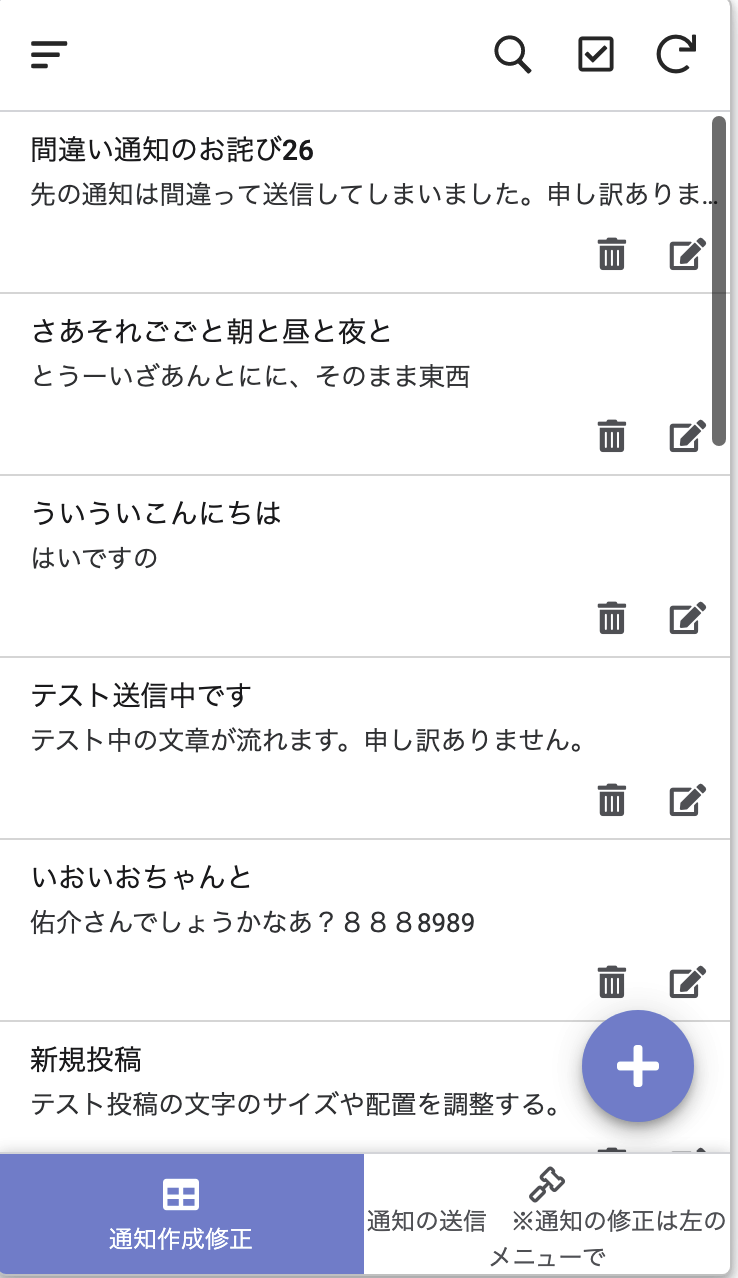The width and height of the screenshot is (738, 1278).
Task: Delete the いおいおちゃんと notification
Action: pyautogui.click(x=611, y=983)
